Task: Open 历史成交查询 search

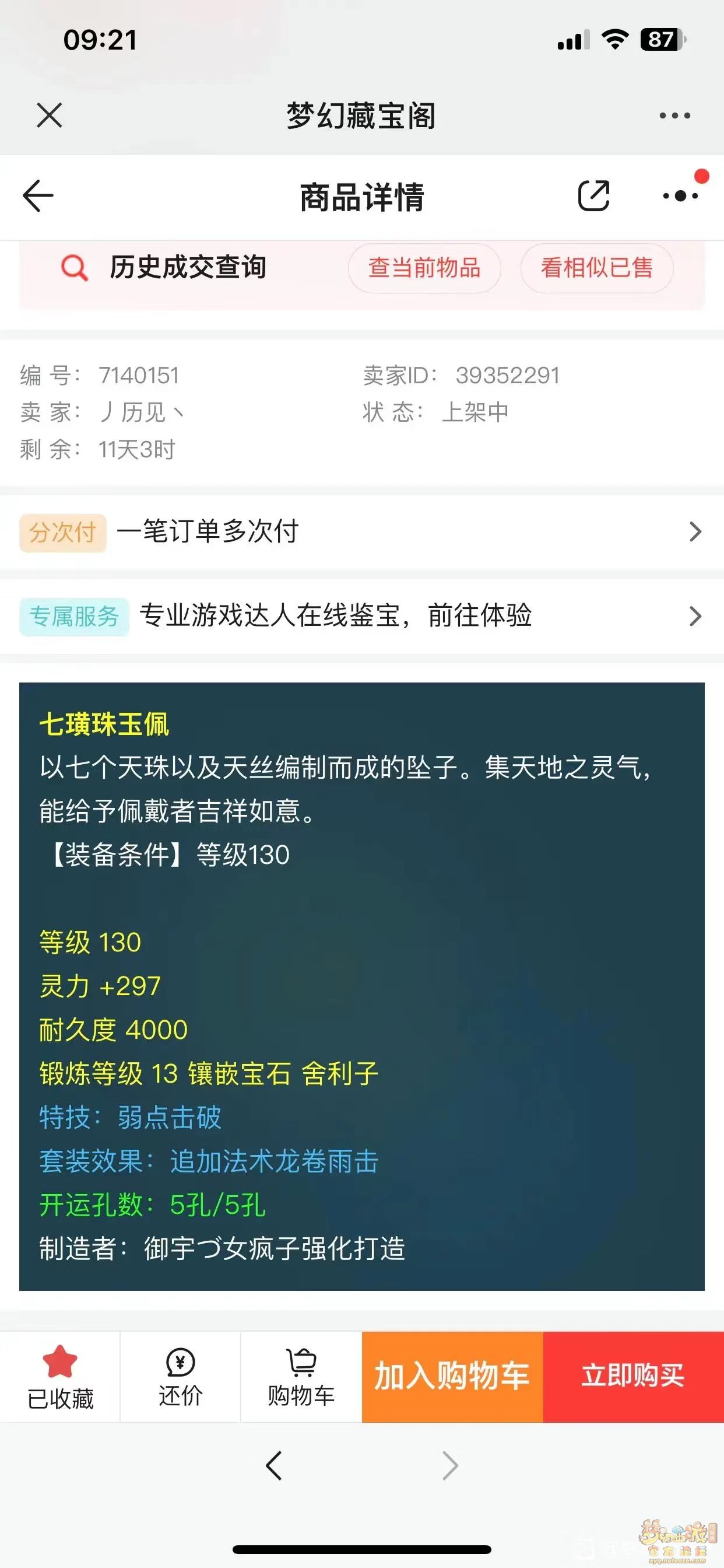Action: (164, 268)
